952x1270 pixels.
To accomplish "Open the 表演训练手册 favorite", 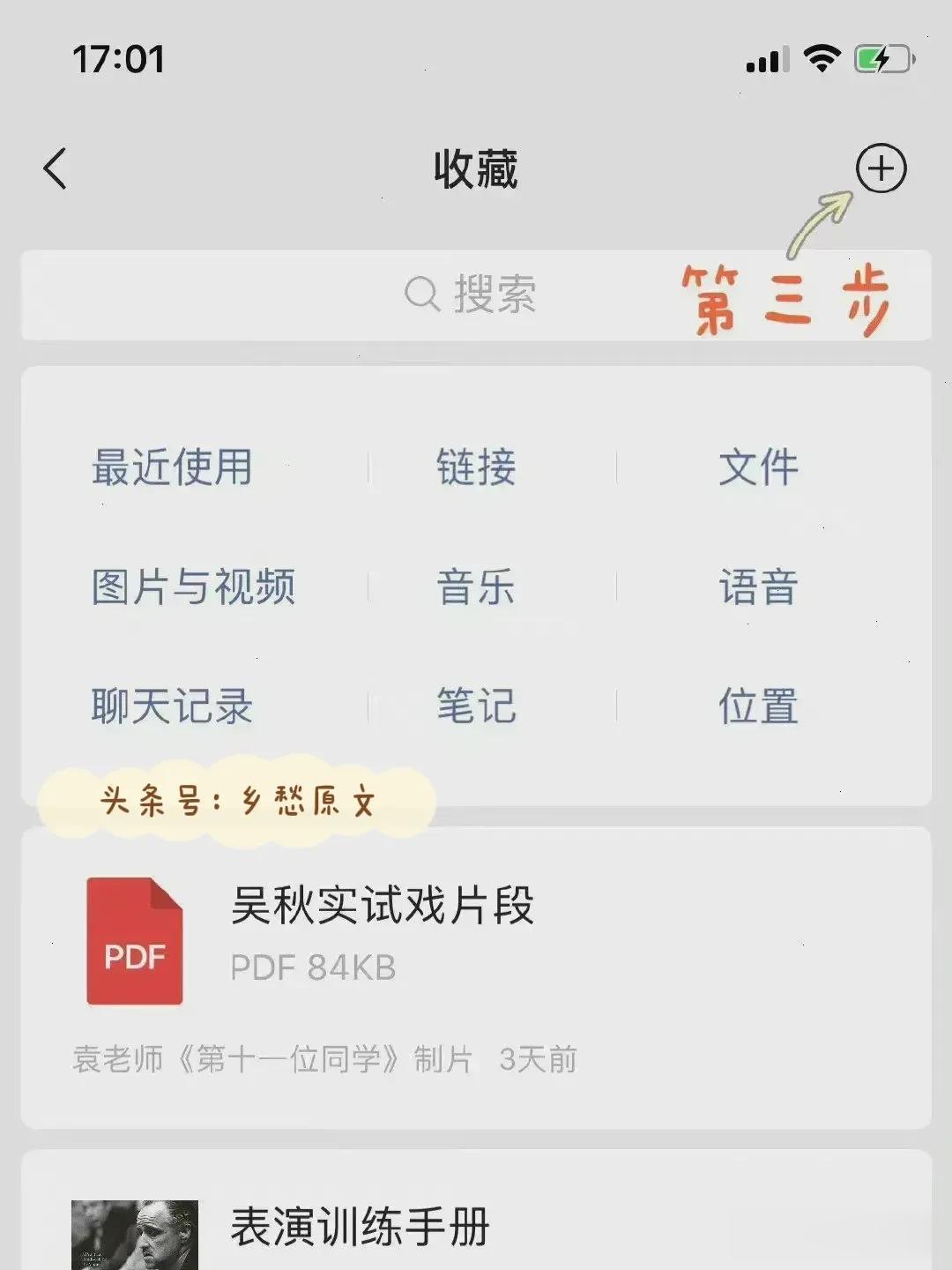I will point(360,1228).
